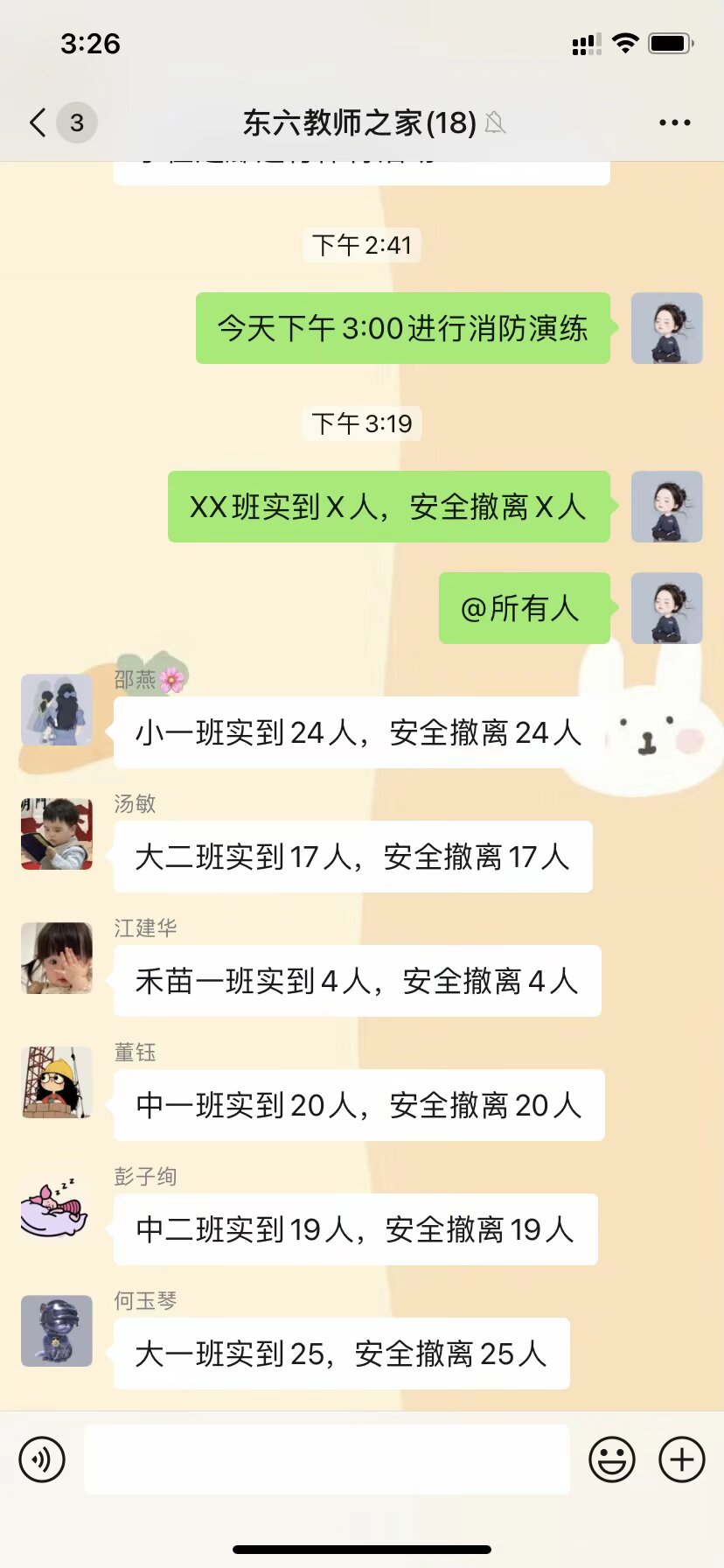The width and height of the screenshot is (724, 1568).
Task: Open my avatar beside the @所有人 message
Action: 666,608
